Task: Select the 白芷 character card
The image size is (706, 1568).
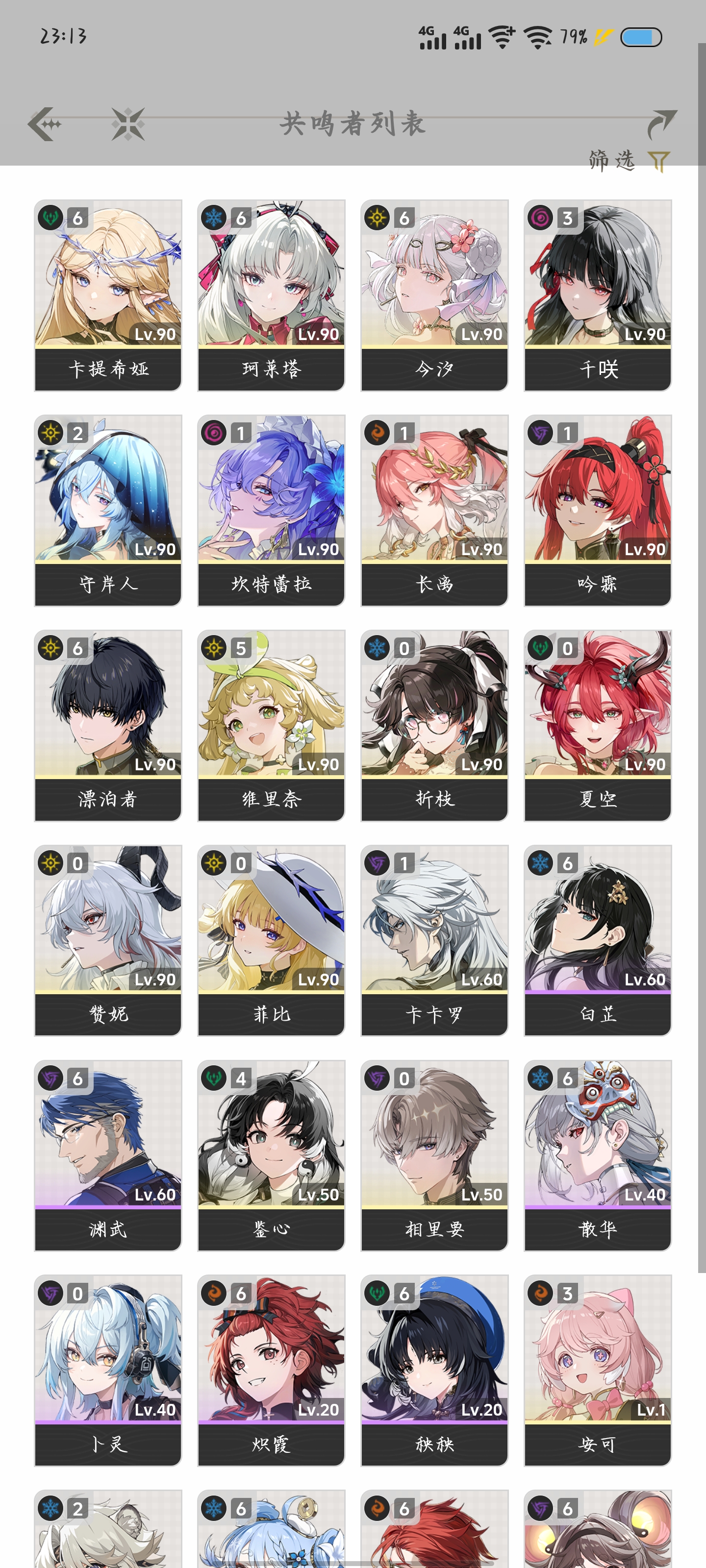Action: [598, 940]
